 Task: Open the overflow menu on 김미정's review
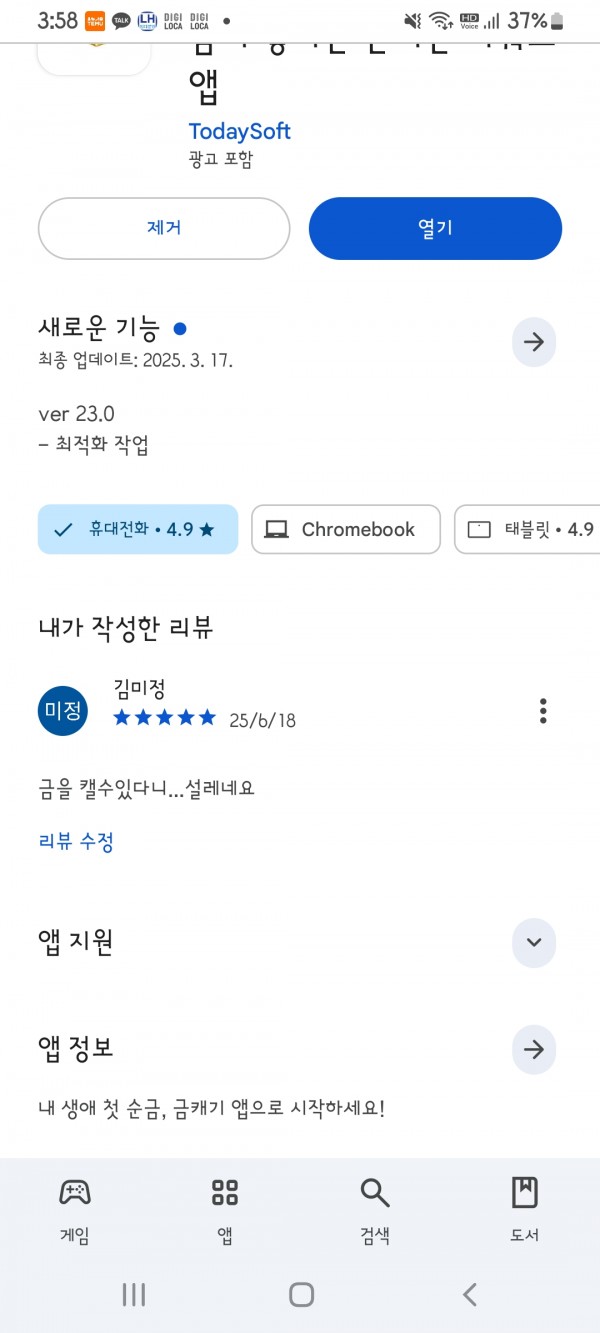tap(543, 711)
